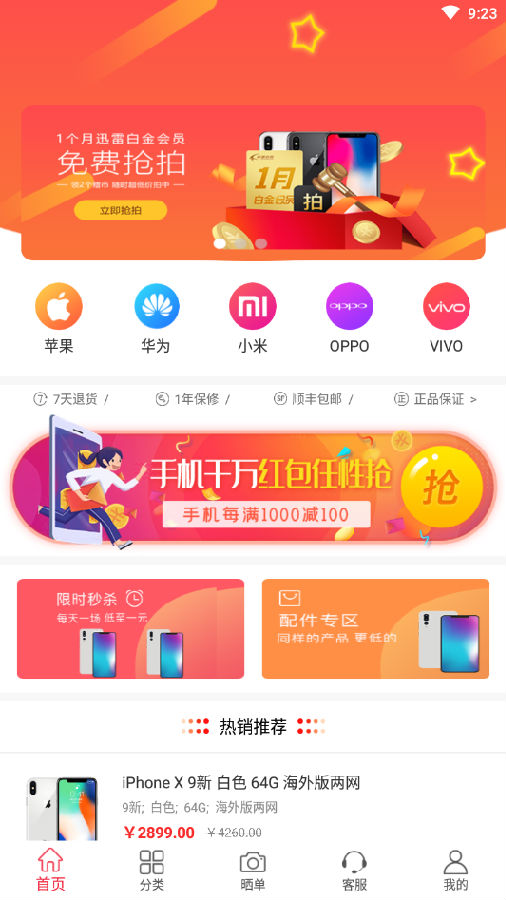Tap the 立即抢拍 button on the banner
The height and width of the screenshot is (900, 506).
pos(120,210)
